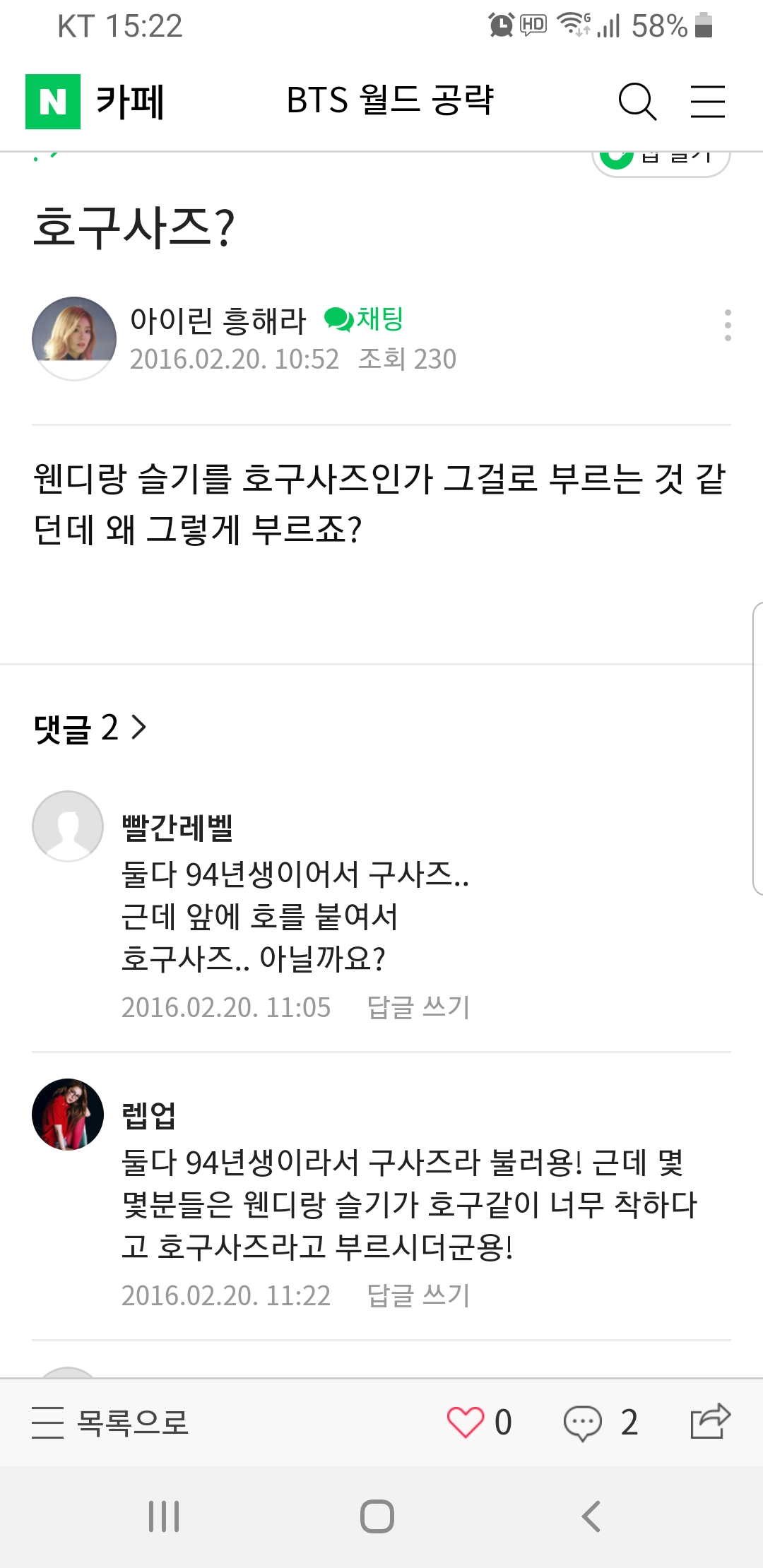Go back to the list with 목록으로

pos(111,1422)
